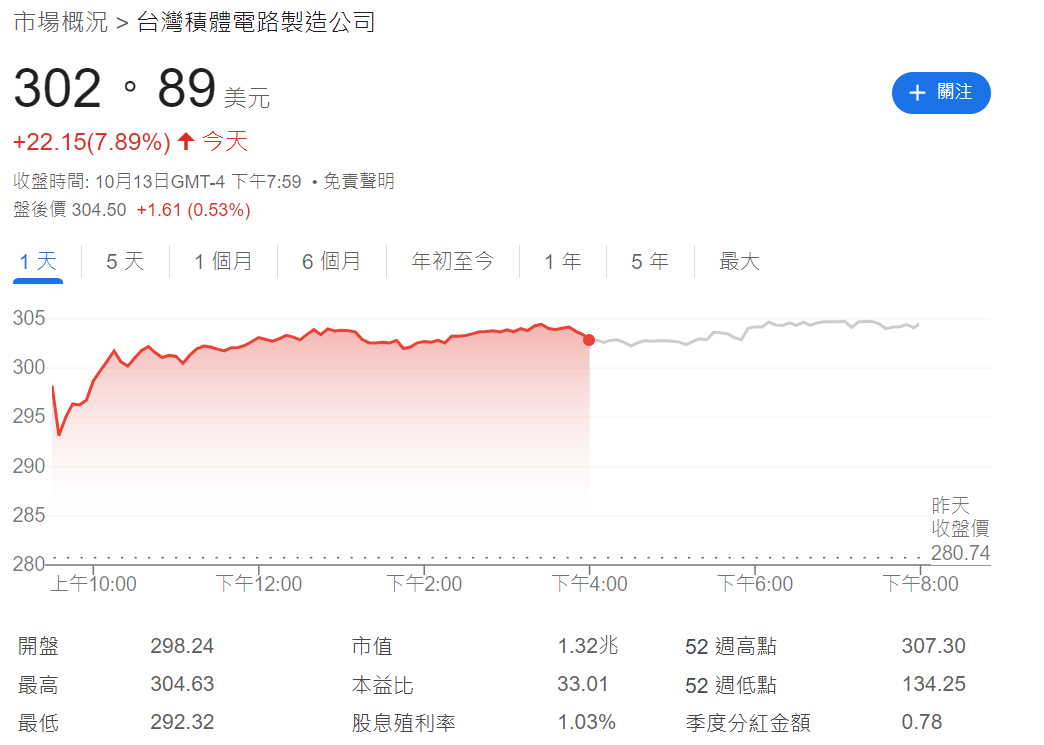The image size is (1044, 745).
Task: Follow the stock with 關注 button
Action: (941, 93)
